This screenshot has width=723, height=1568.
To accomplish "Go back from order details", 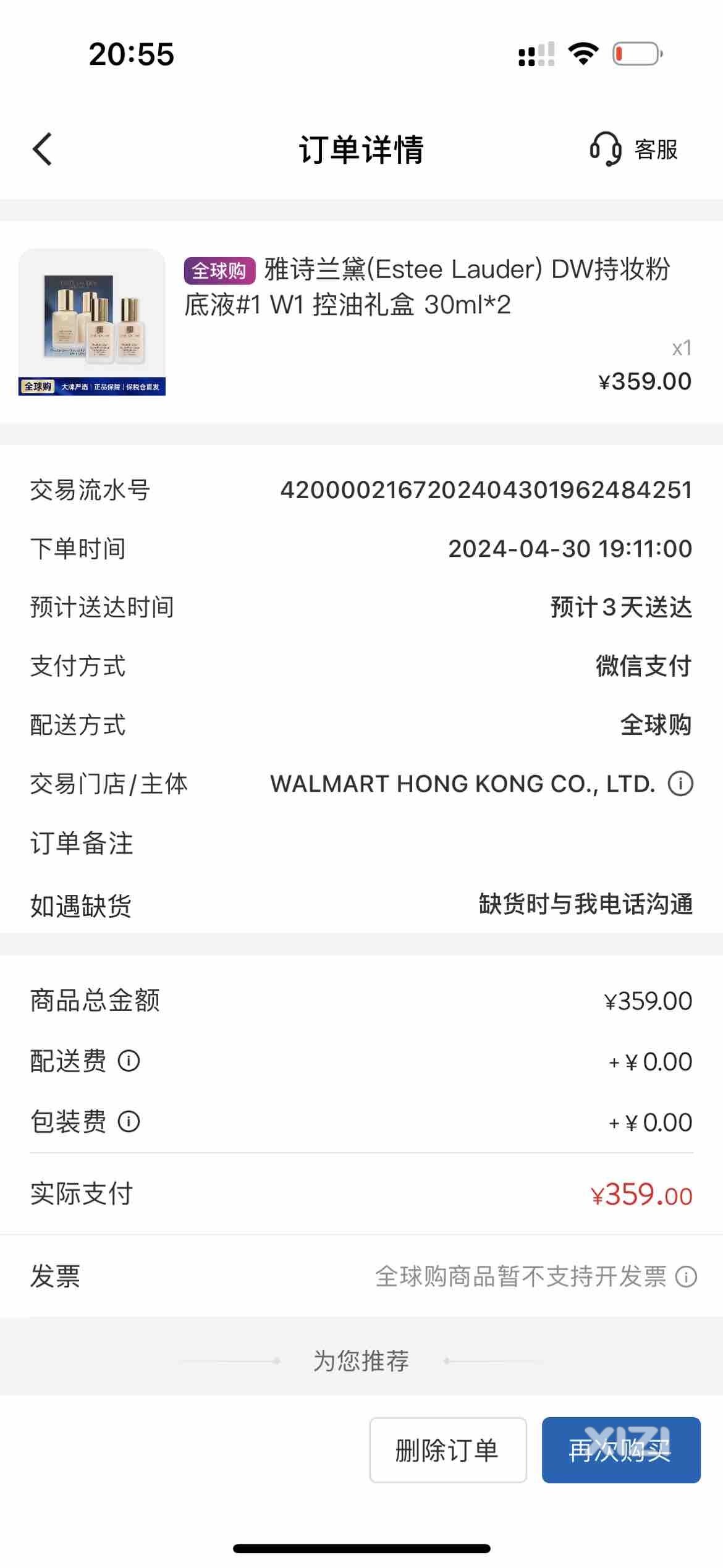I will (x=42, y=149).
